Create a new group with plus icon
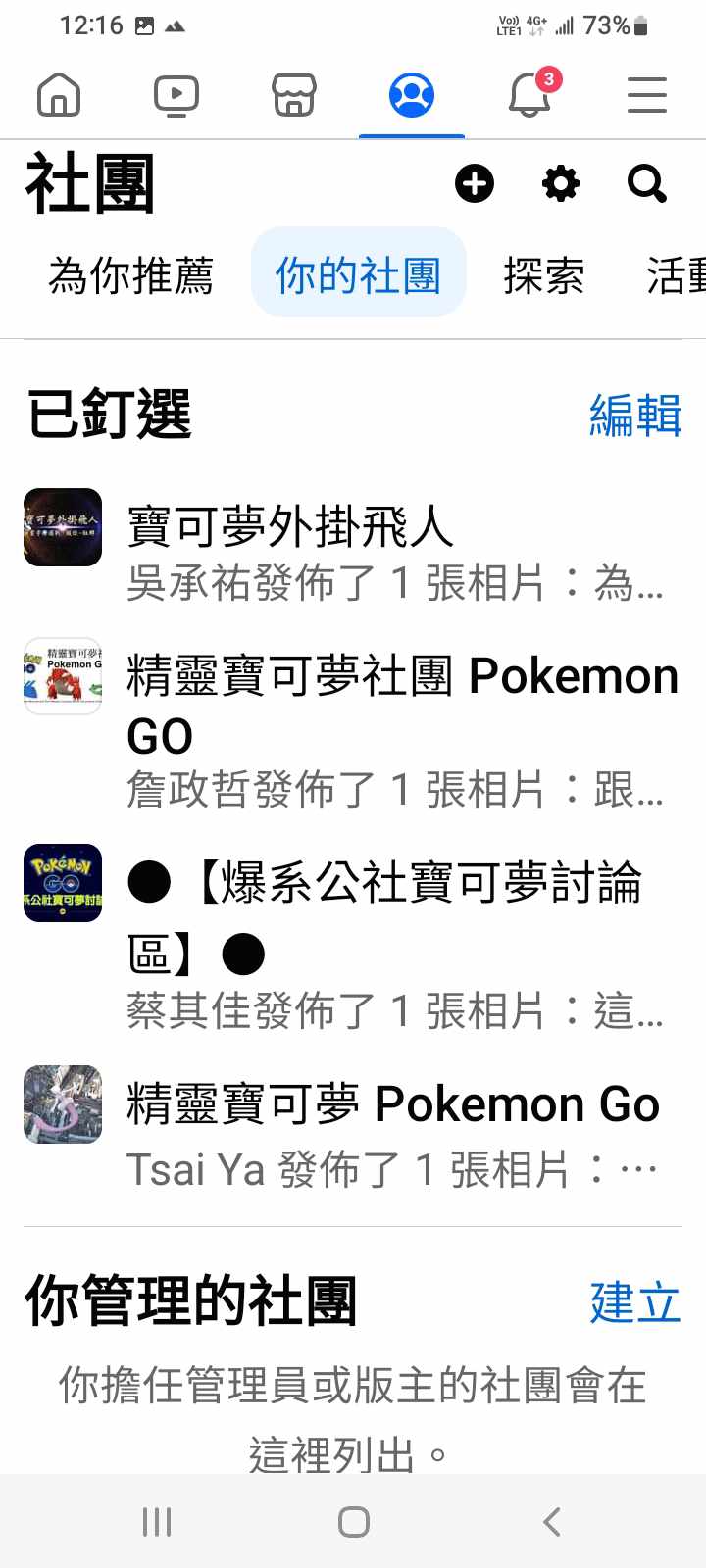This screenshot has height=1568, width=706. coord(475,183)
